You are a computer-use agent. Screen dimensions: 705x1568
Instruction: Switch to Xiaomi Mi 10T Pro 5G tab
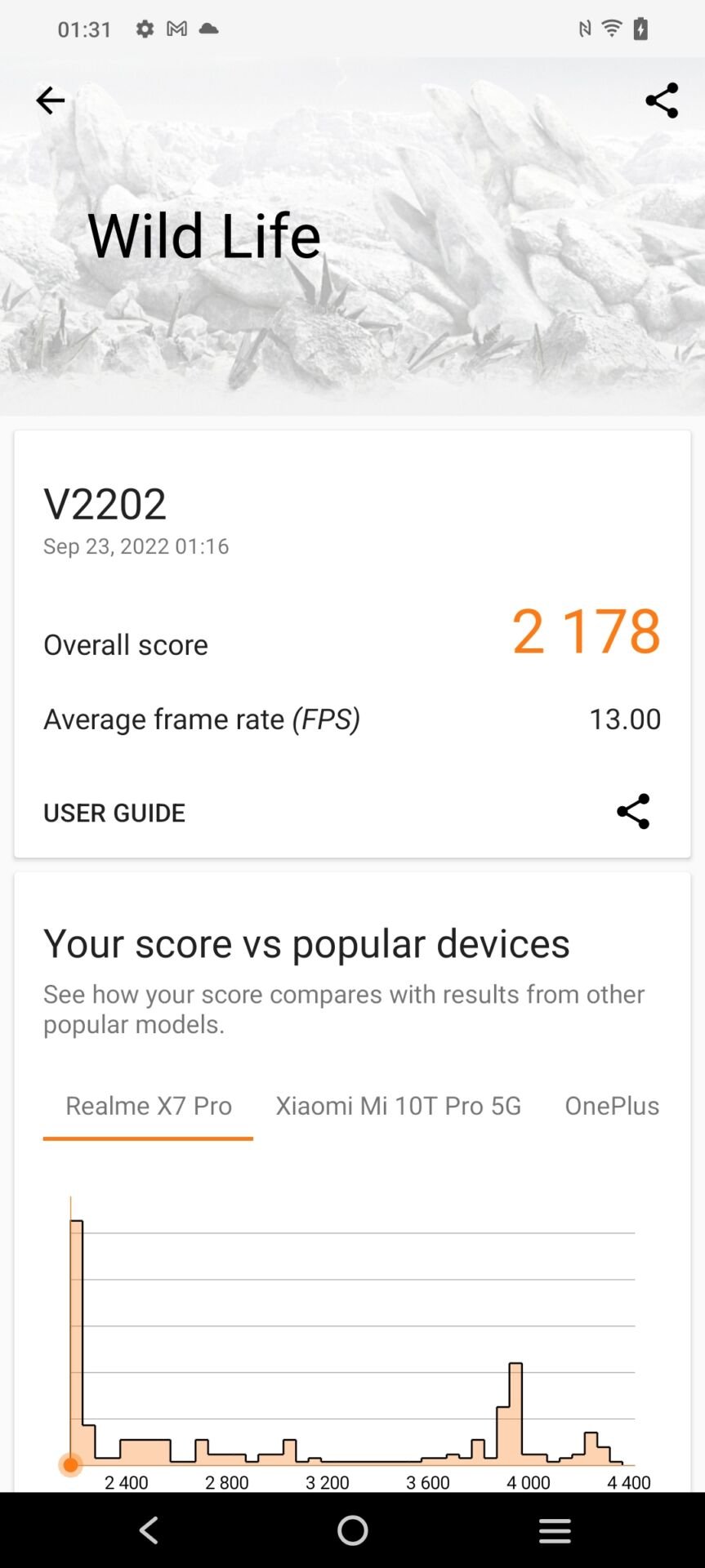(398, 1105)
